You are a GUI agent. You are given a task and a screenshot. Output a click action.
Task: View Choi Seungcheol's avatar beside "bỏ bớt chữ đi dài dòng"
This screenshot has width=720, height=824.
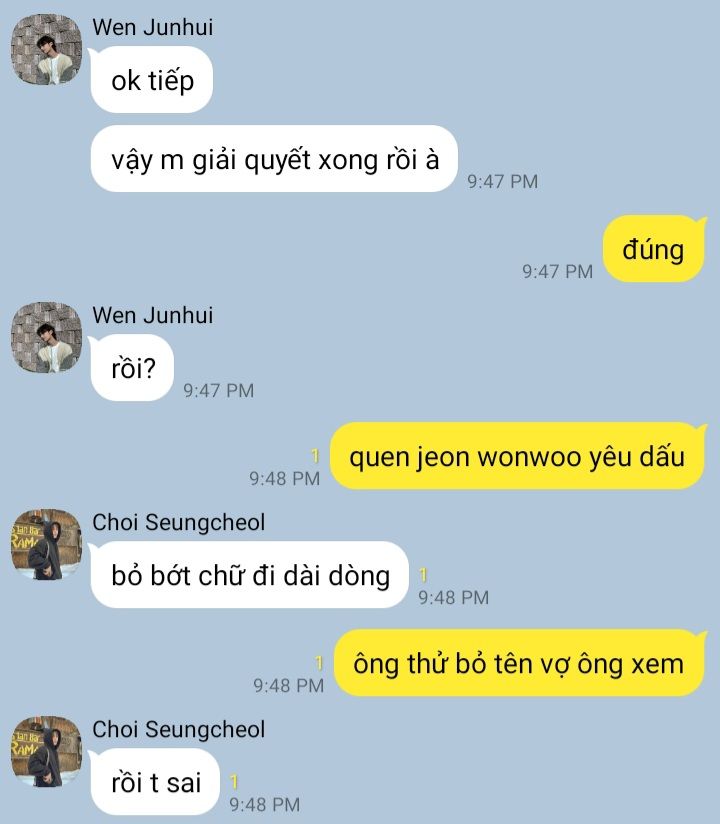[x=46, y=544]
